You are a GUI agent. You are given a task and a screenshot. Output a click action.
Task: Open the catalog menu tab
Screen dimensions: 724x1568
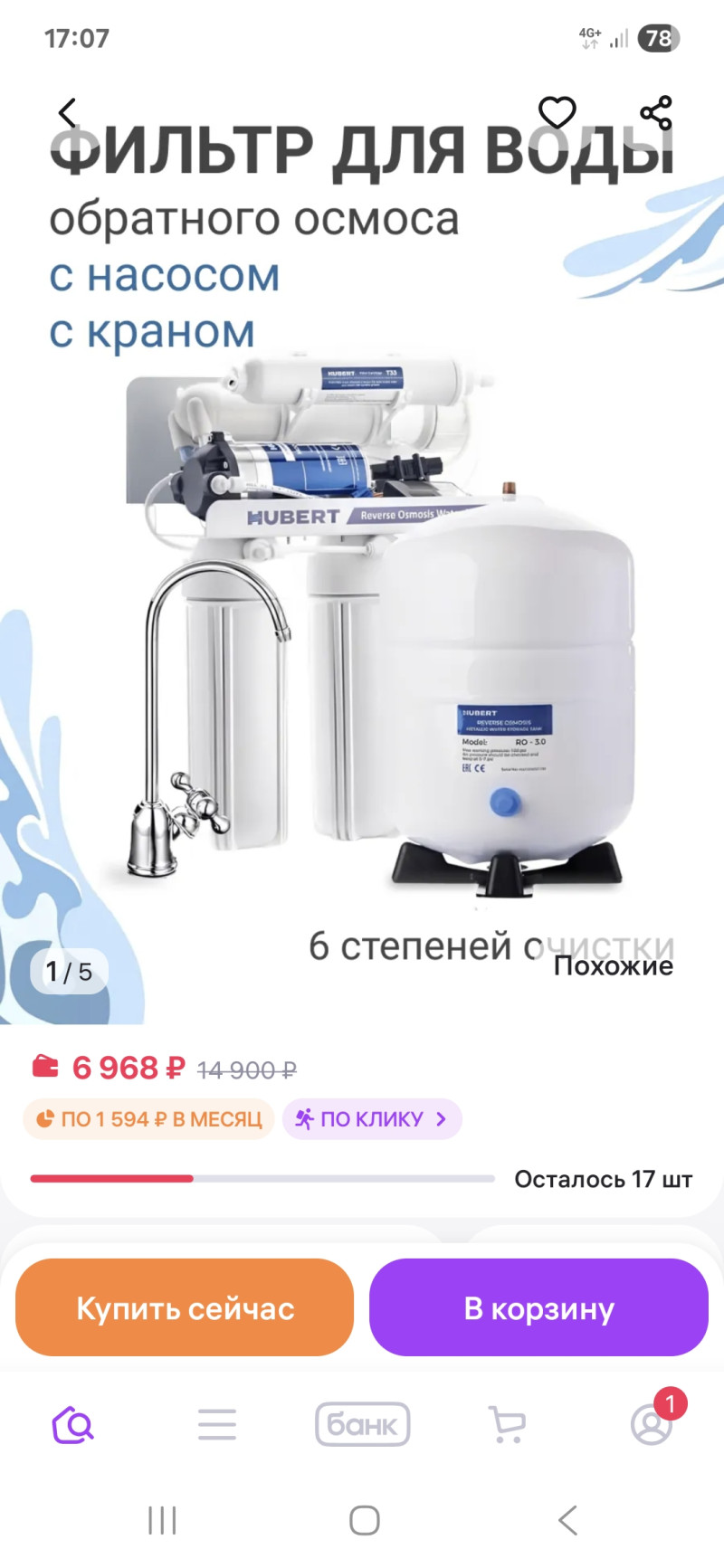coord(217,1425)
